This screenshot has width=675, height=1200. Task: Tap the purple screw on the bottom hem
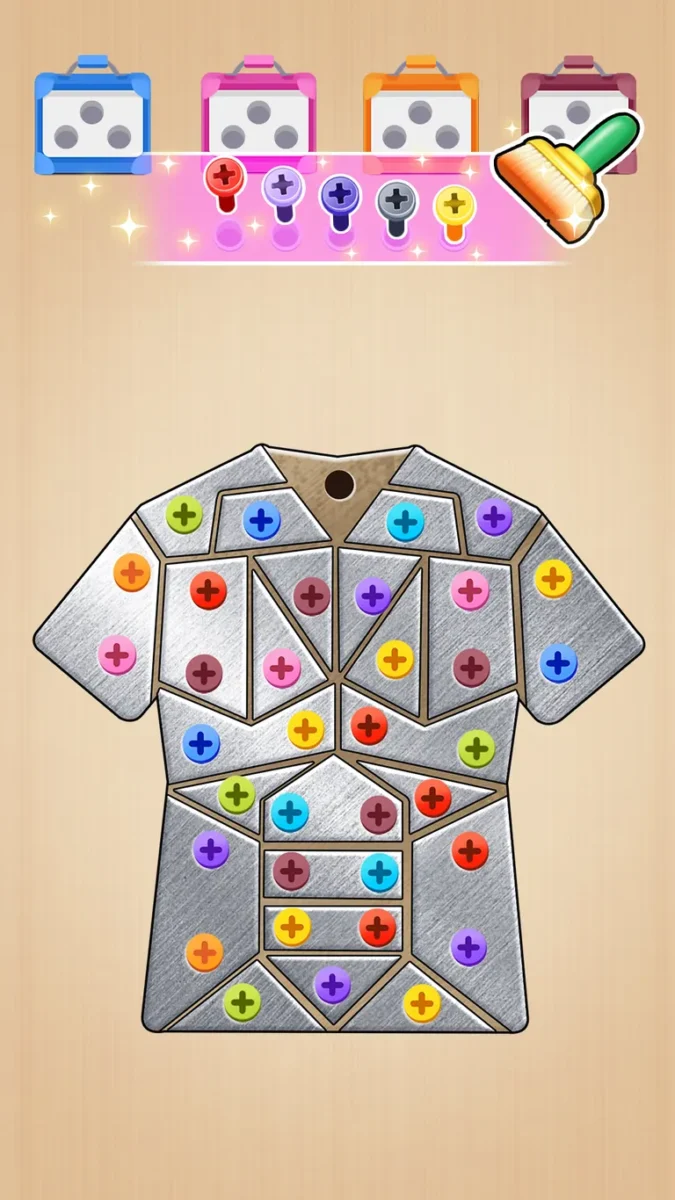point(332,985)
